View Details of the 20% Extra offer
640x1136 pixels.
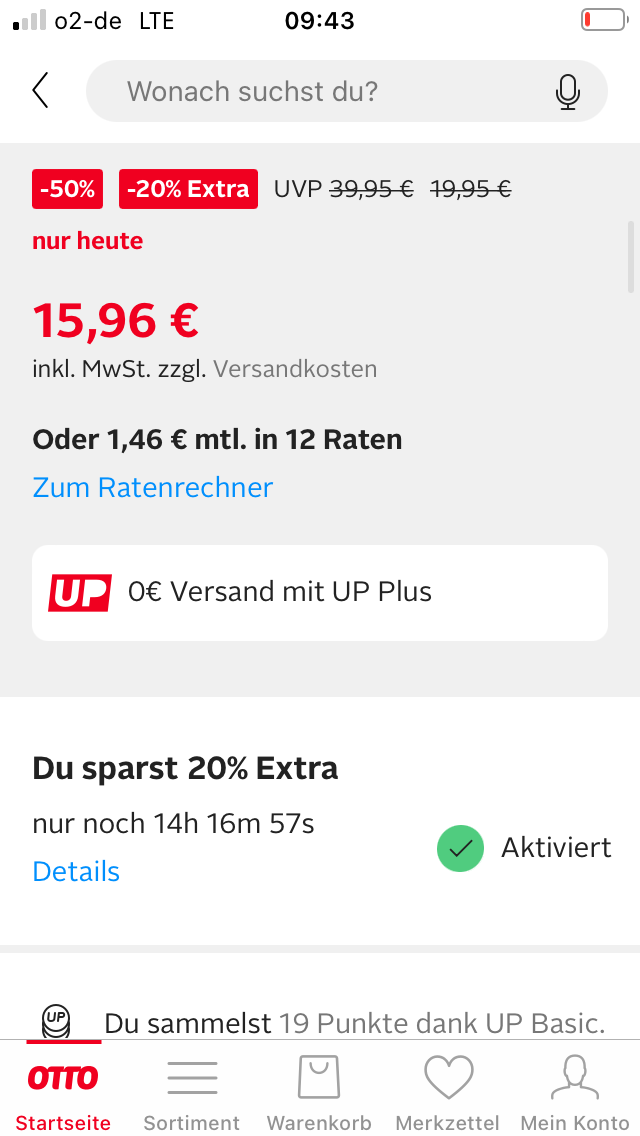click(x=76, y=871)
